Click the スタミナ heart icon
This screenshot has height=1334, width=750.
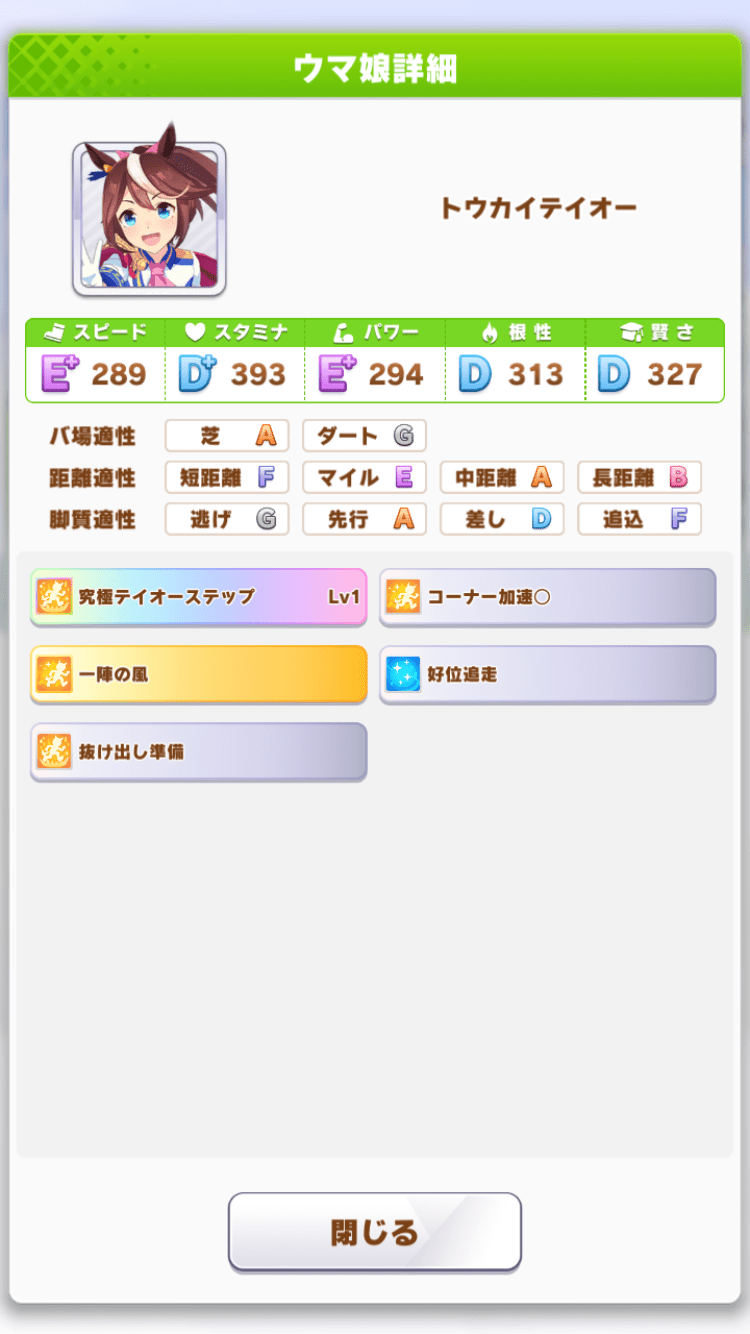pyautogui.click(x=194, y=333)
